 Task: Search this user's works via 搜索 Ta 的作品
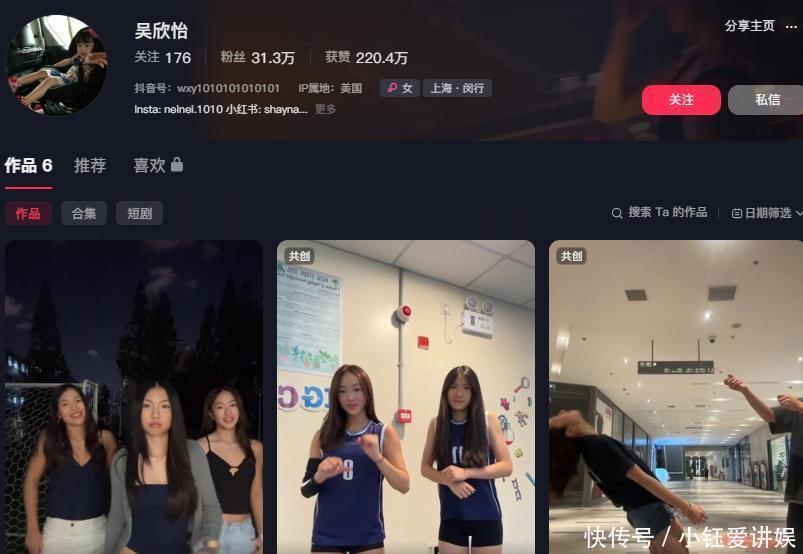[x=660, y=212]
